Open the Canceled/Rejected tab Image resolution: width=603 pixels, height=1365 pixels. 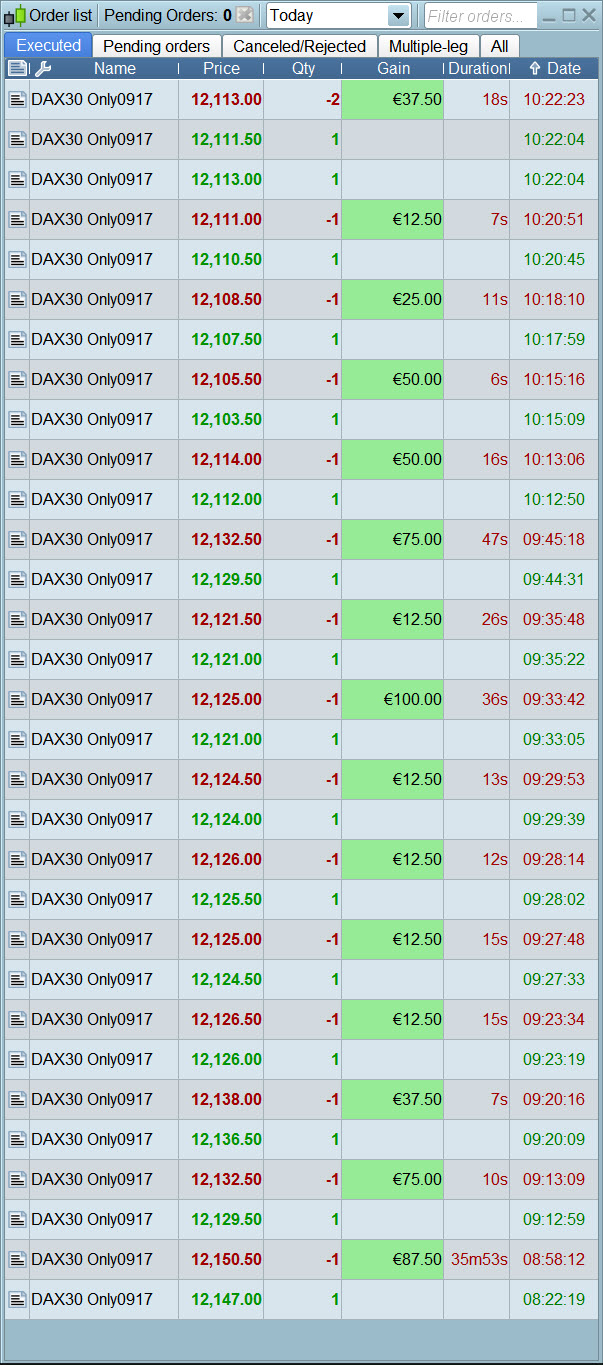click(x=299, y=46)
